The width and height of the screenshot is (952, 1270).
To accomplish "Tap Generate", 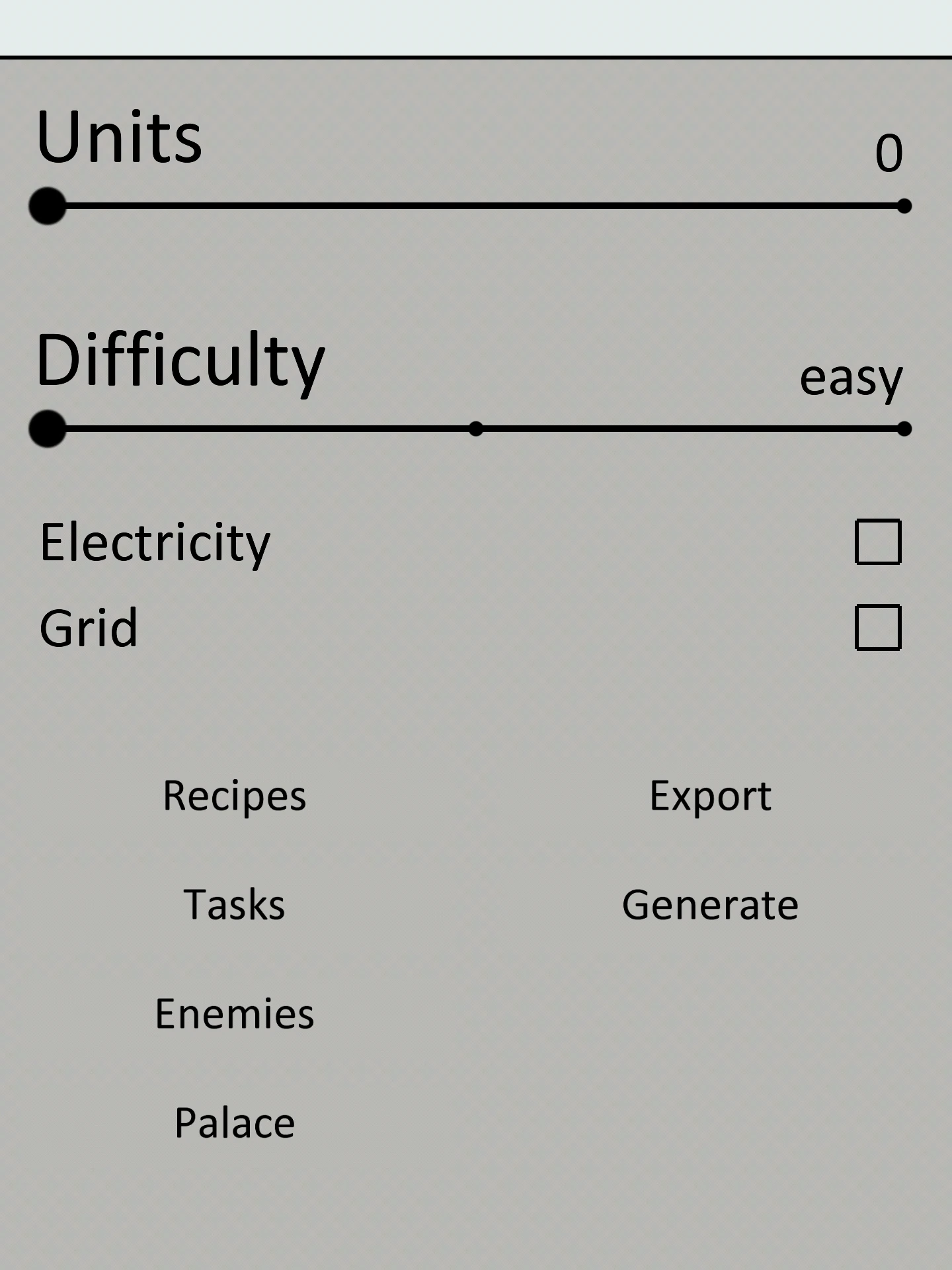I will point(710,904).
